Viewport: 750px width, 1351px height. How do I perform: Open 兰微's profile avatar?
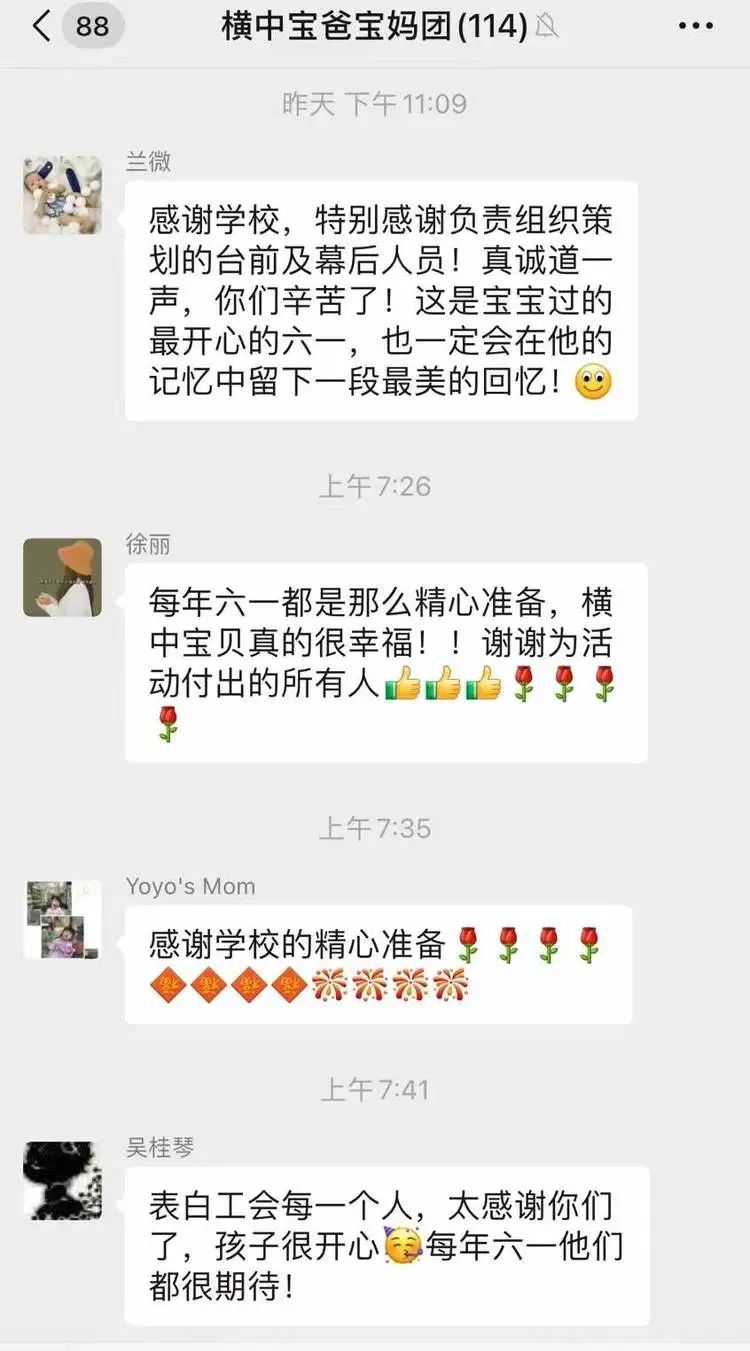(62, 195)
